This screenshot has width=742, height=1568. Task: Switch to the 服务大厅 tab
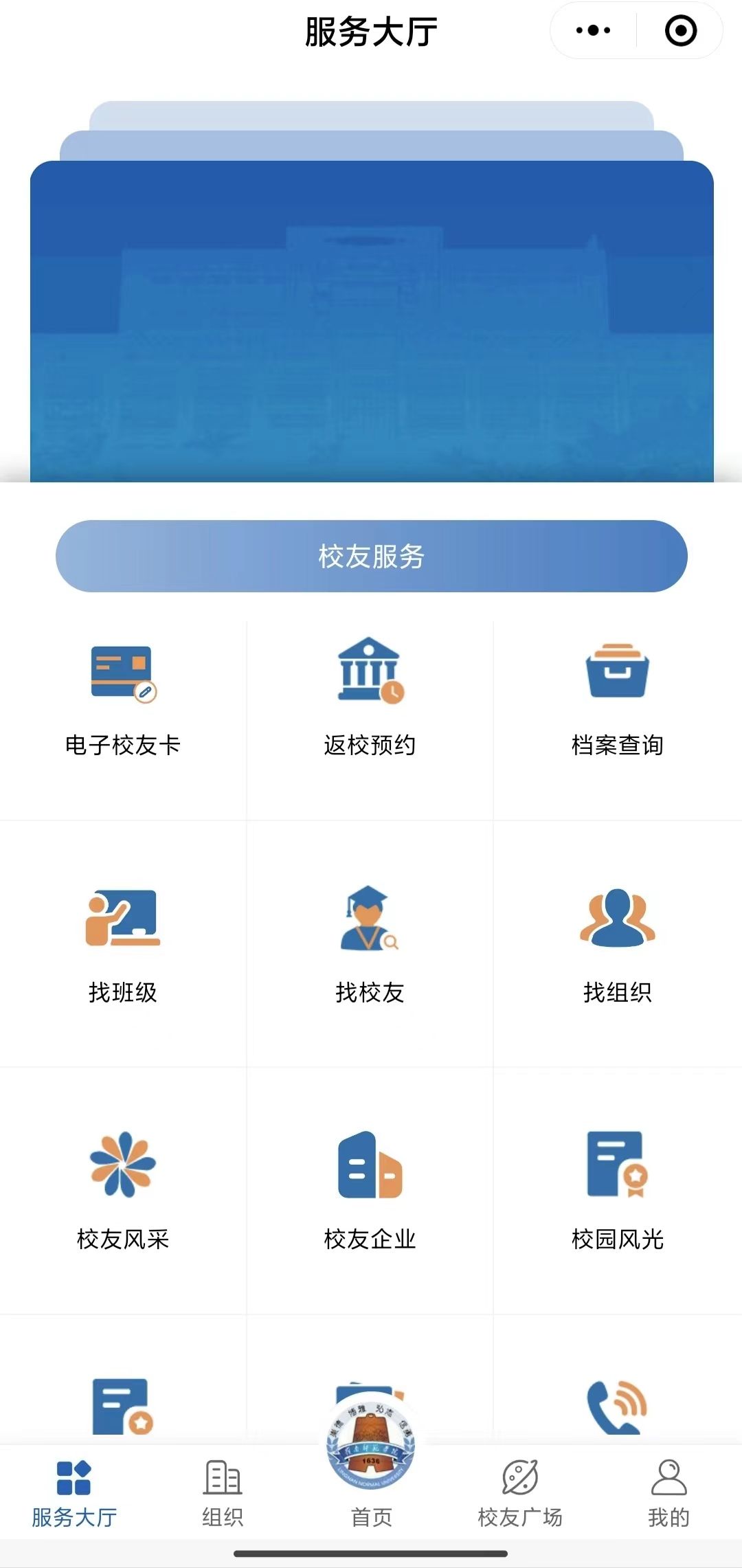[x=74, y=1494]
